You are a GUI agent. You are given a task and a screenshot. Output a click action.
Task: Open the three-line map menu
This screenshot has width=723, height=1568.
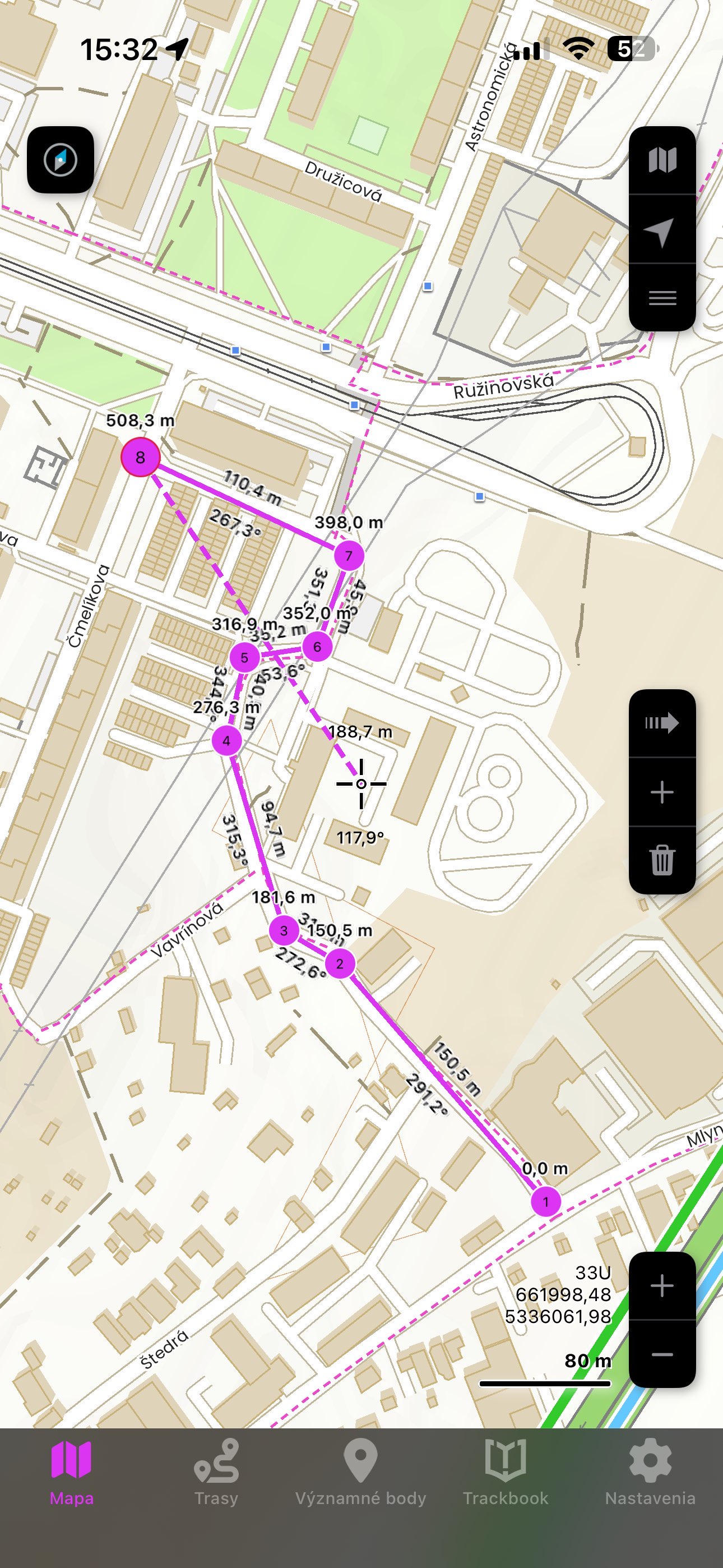coord(661,298)
